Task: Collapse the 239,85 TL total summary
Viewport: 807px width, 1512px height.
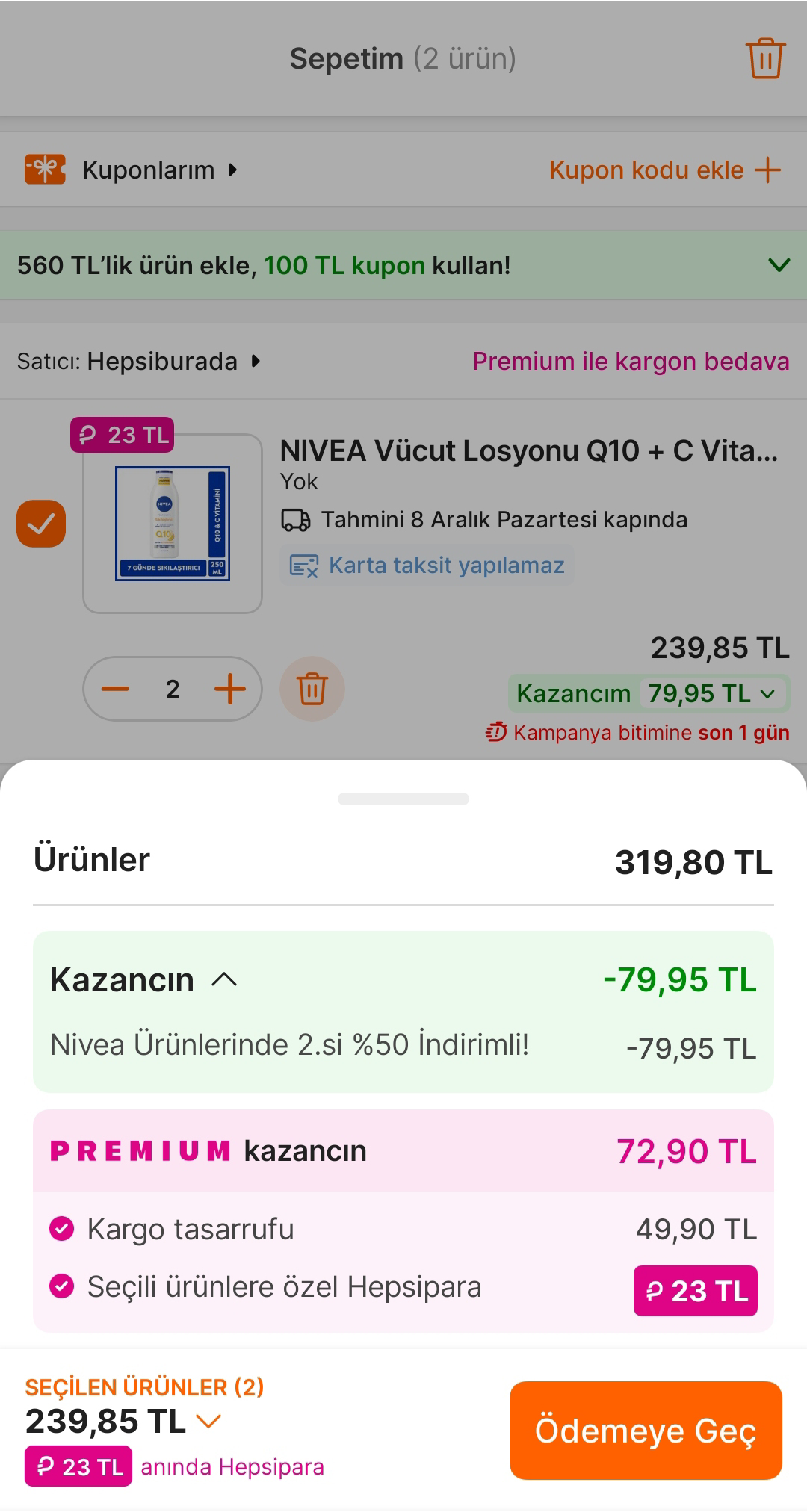Action: click(x=208, y=1421)
